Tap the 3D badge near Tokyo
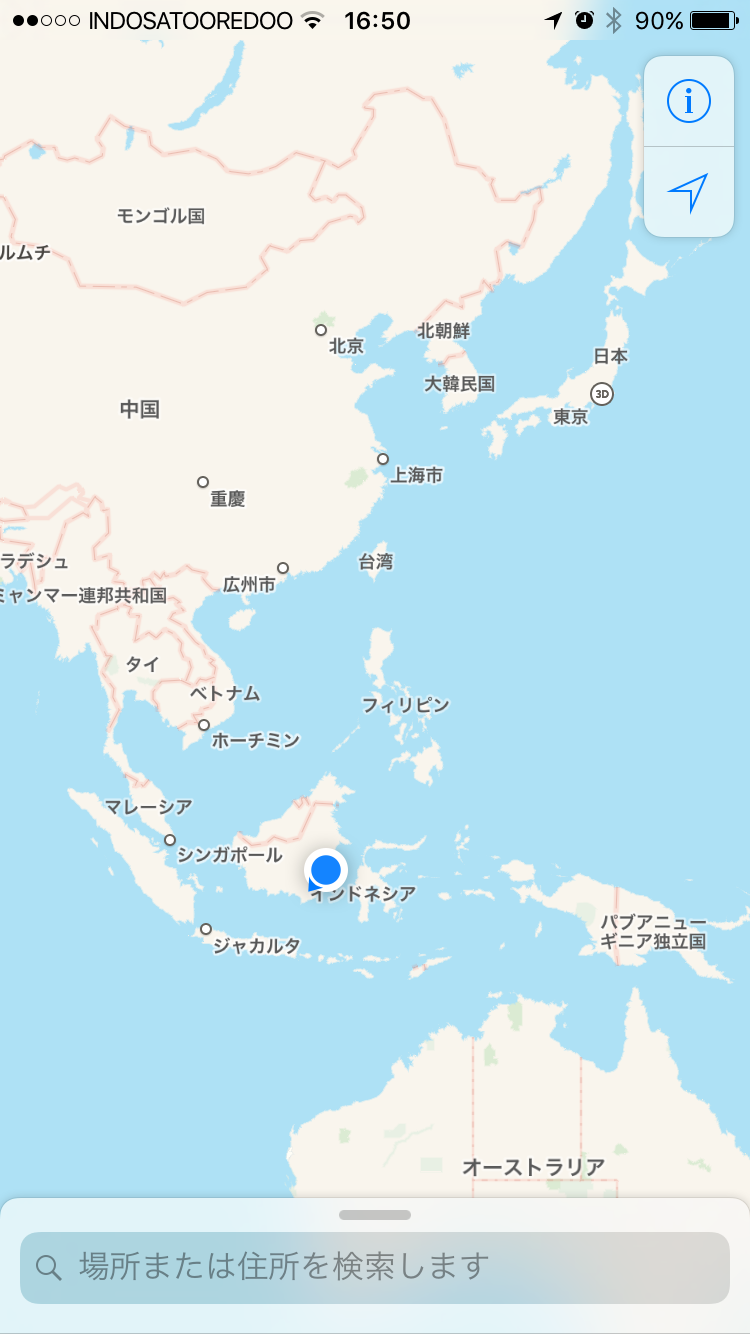This screenshot has width=750, height=1334. point(601,394)
